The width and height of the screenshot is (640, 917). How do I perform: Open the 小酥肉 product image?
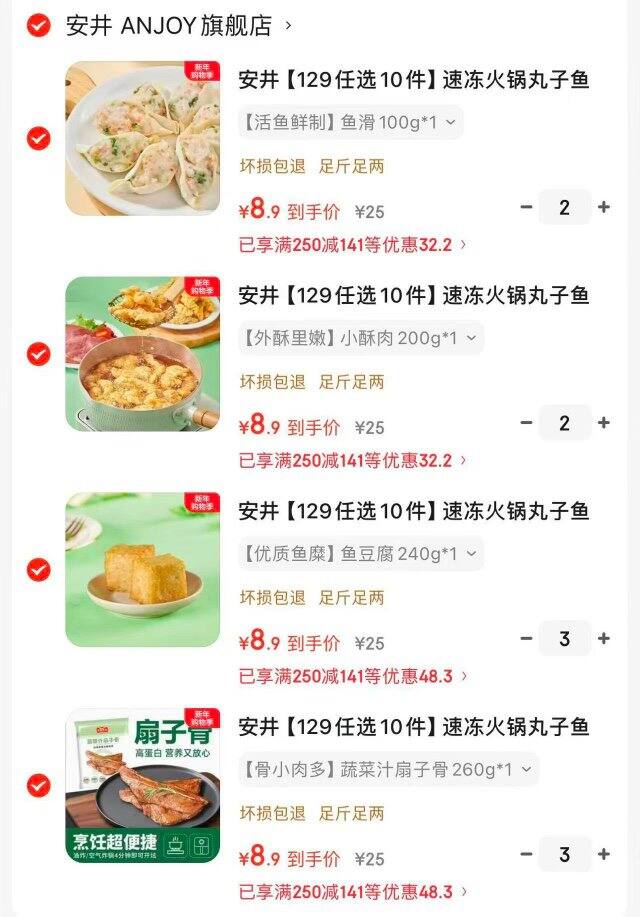(142, 354)
